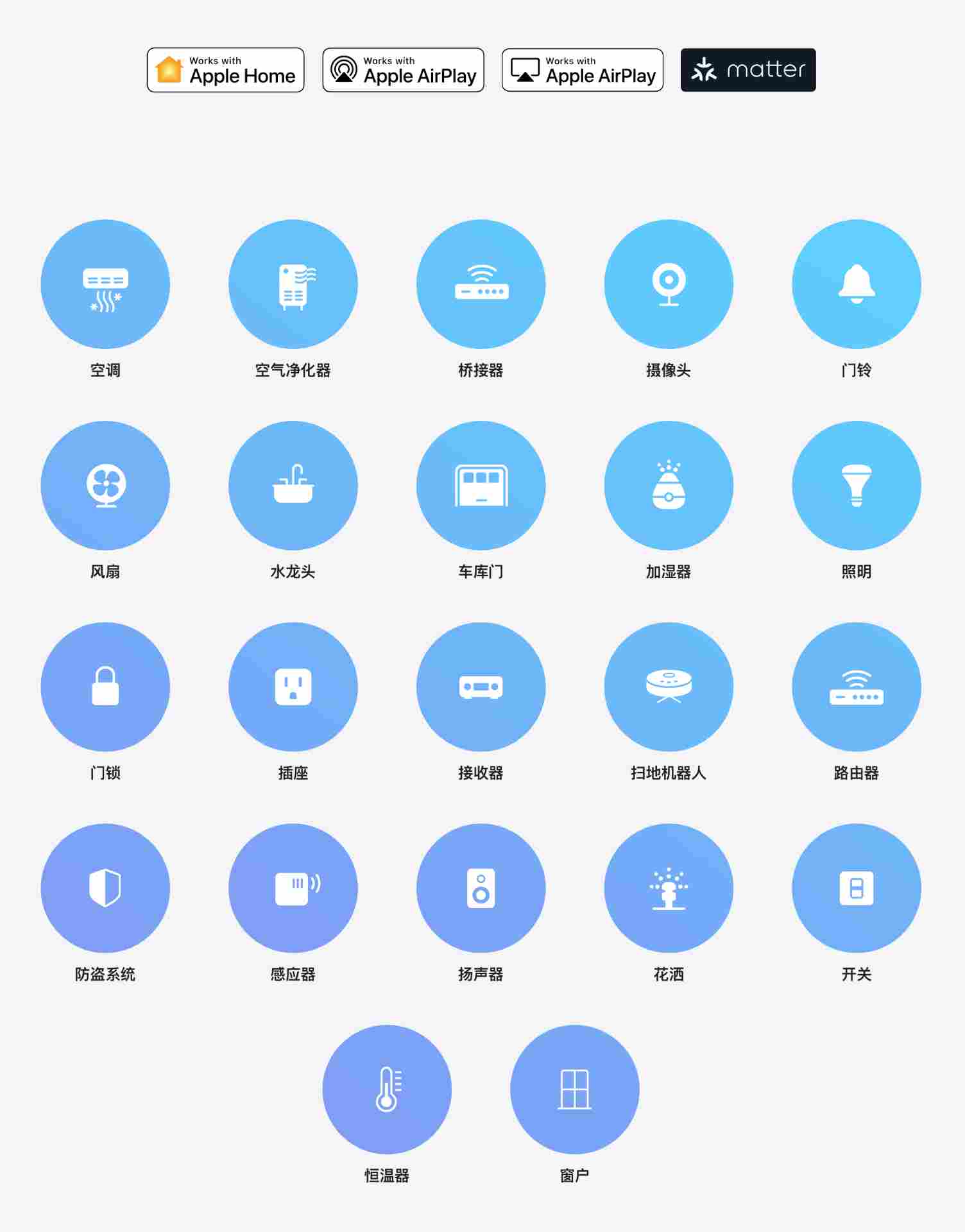This screenshot has height=1232, width=965.
Task: Select the 风扇 category
Action: [105, 486]
